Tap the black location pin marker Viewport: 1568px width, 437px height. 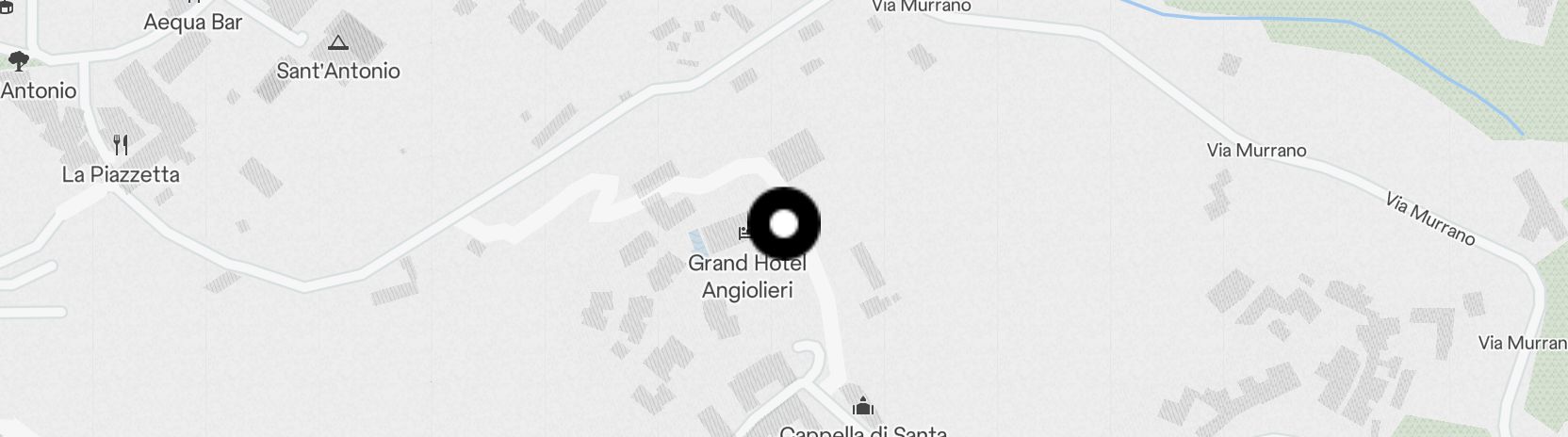[x=784, y=224]
